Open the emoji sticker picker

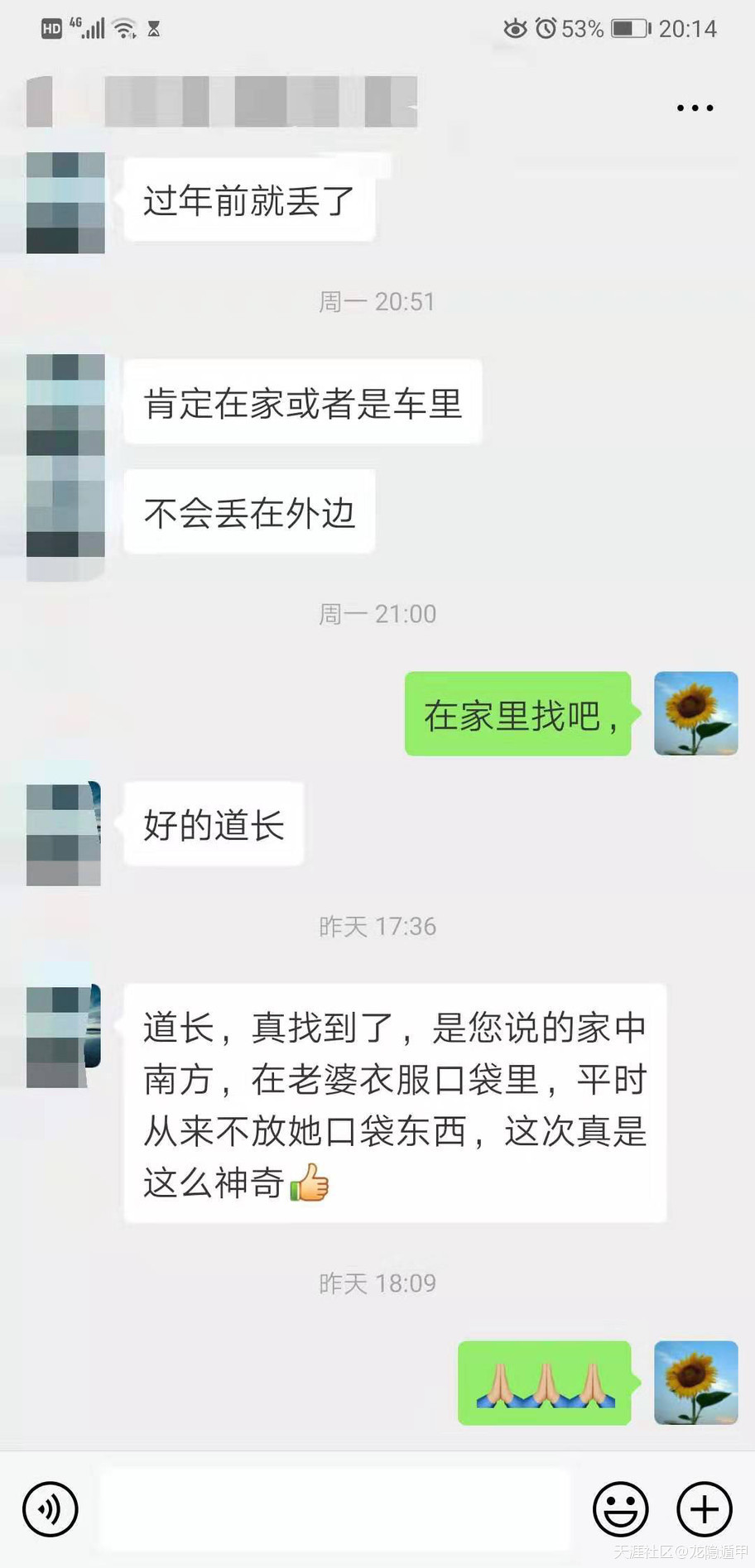pyautogui.click(x=620, y=1508)
